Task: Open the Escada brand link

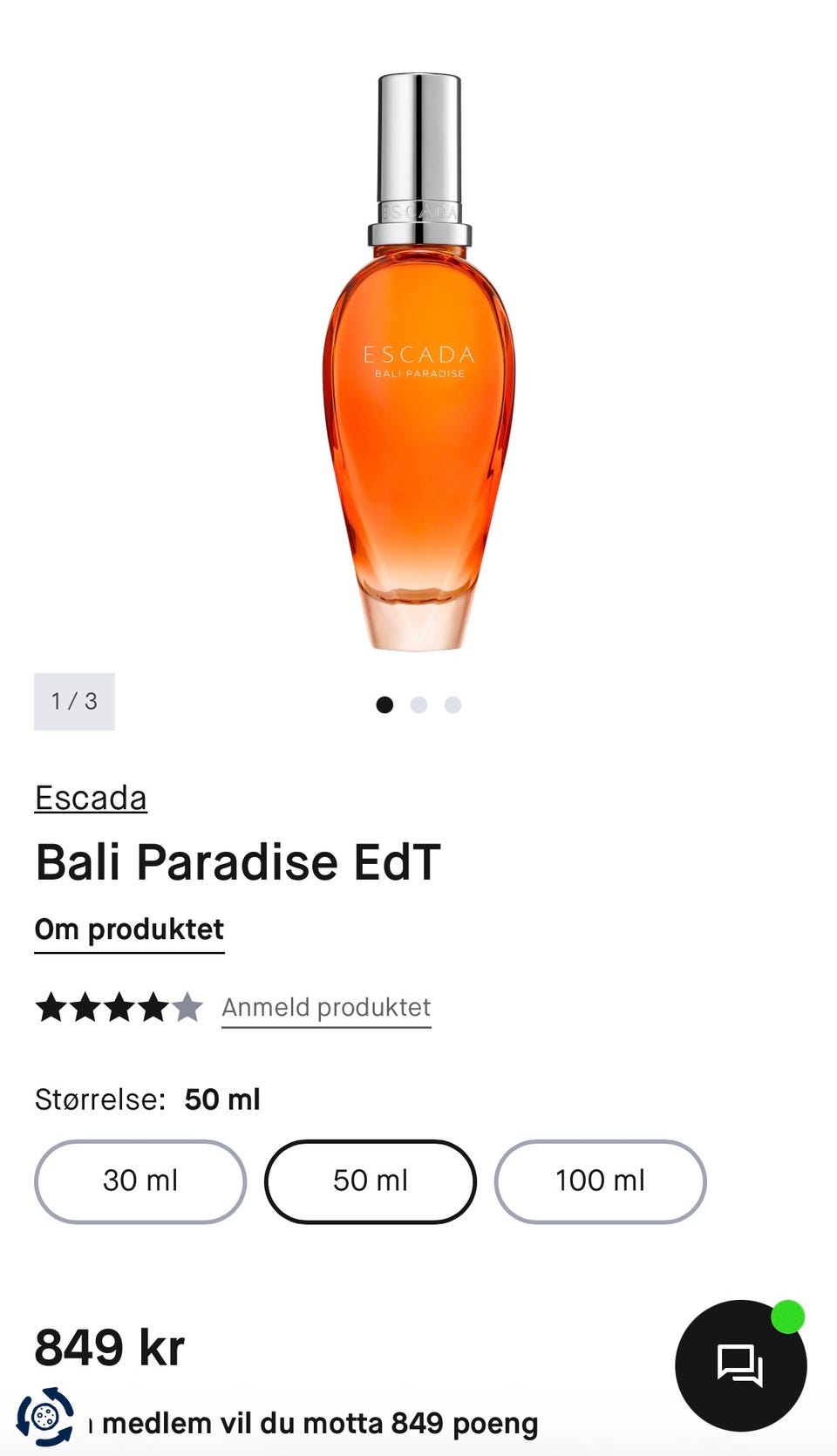Action: (91, 798)
